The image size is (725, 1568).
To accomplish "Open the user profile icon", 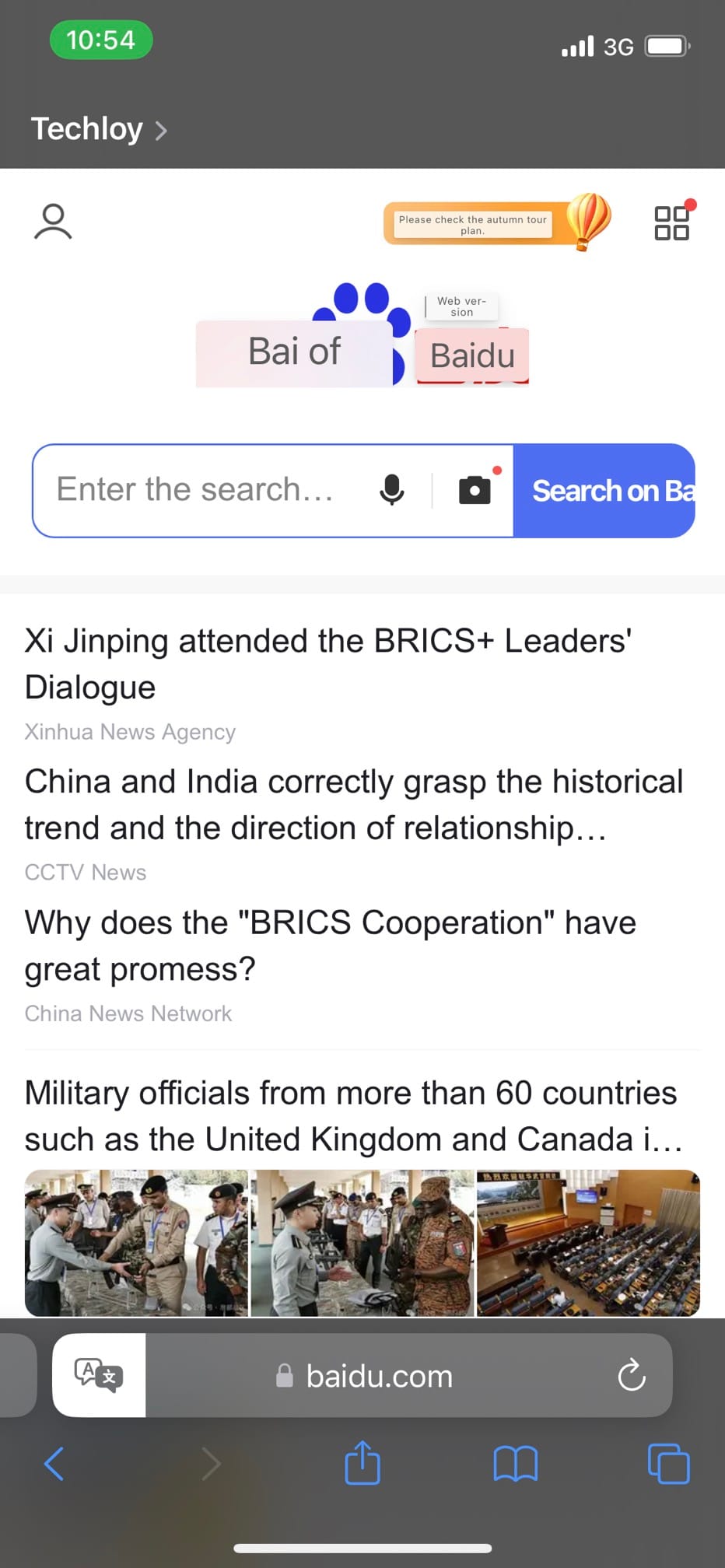I will [53, 222].
